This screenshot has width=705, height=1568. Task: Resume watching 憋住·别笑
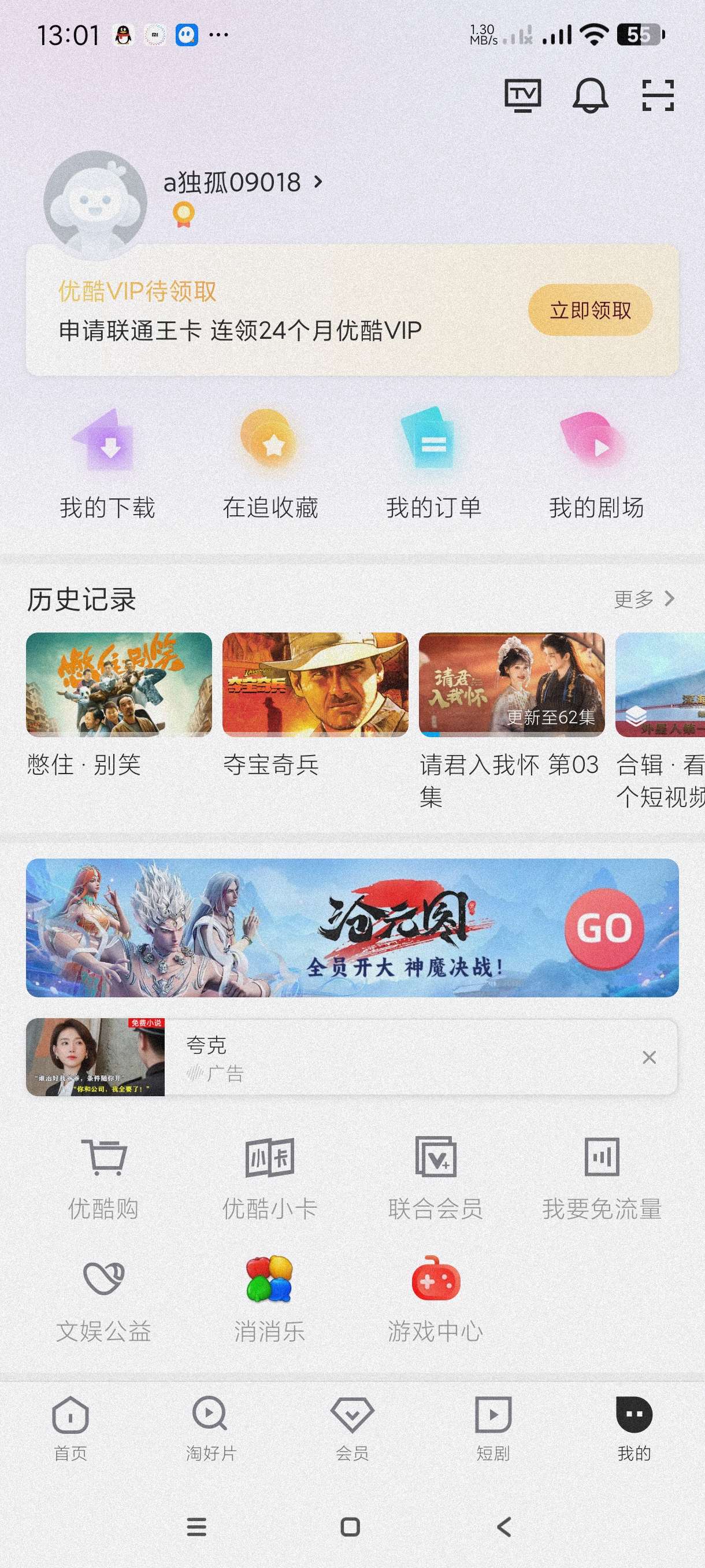pos(118,685)
